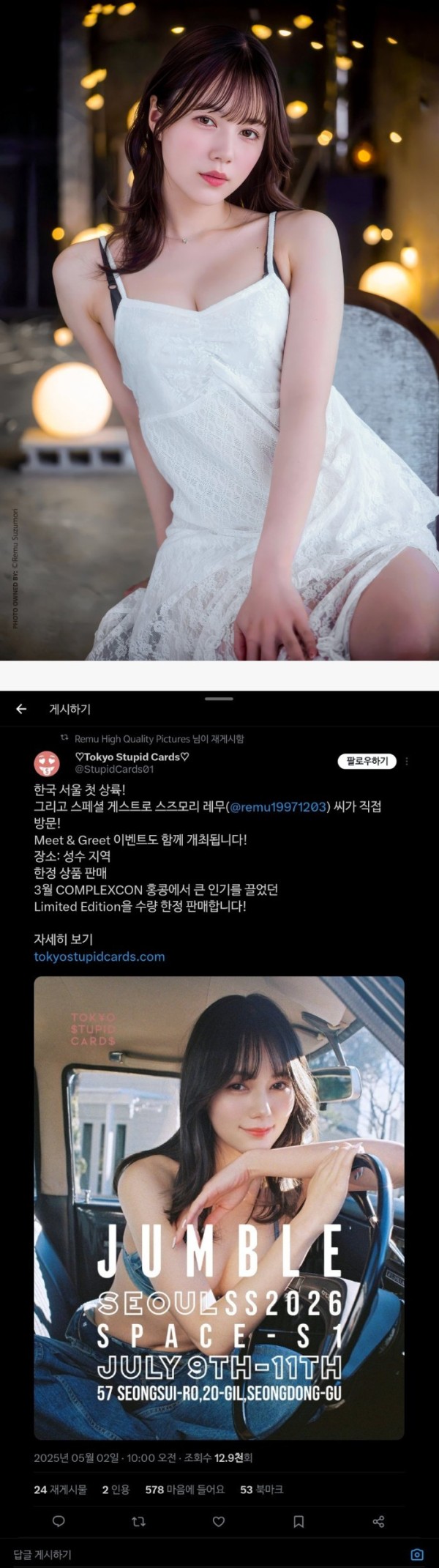439x1568 pixels.
Task: Visit the tokyostupidcards.com link
Action: [100, 956]
